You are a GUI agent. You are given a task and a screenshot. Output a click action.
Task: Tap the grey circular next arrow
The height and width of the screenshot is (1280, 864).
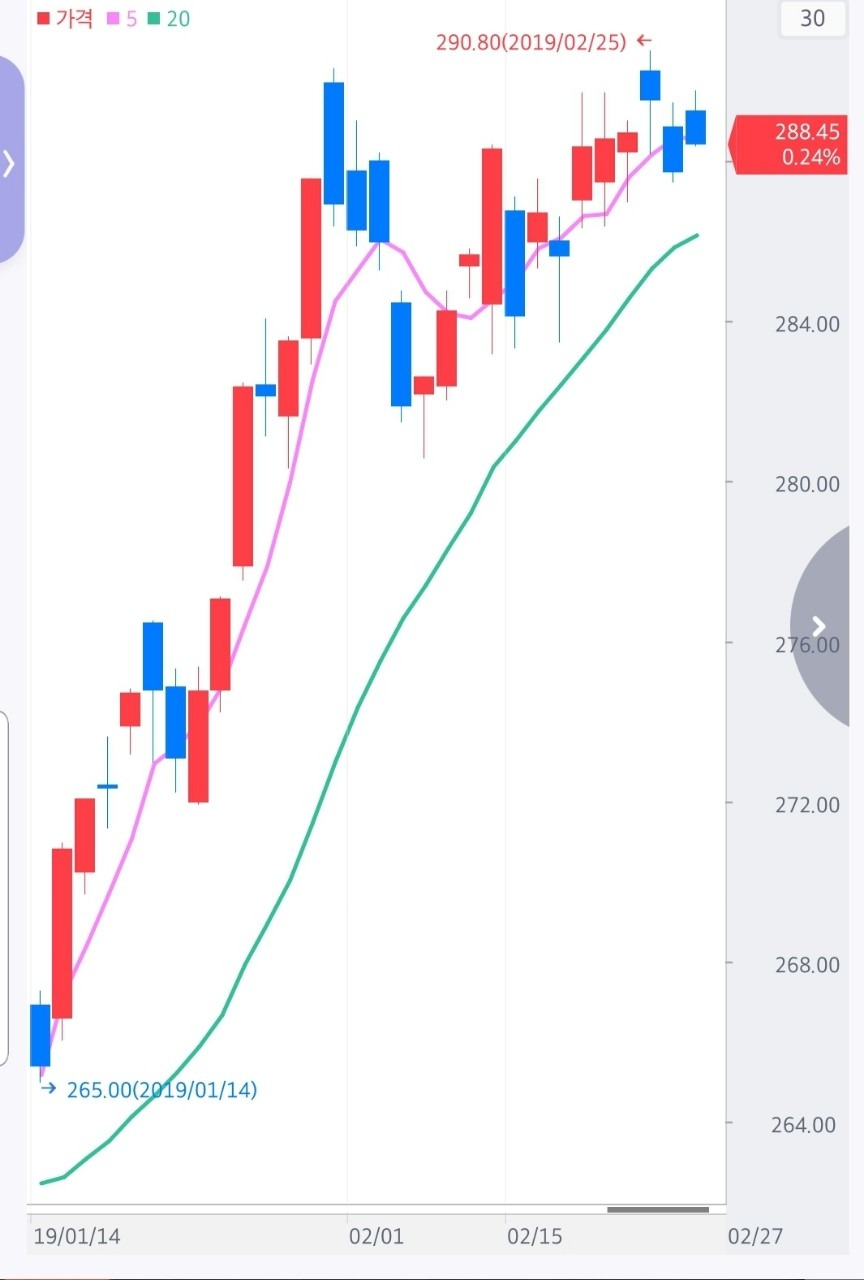(820, 627)
